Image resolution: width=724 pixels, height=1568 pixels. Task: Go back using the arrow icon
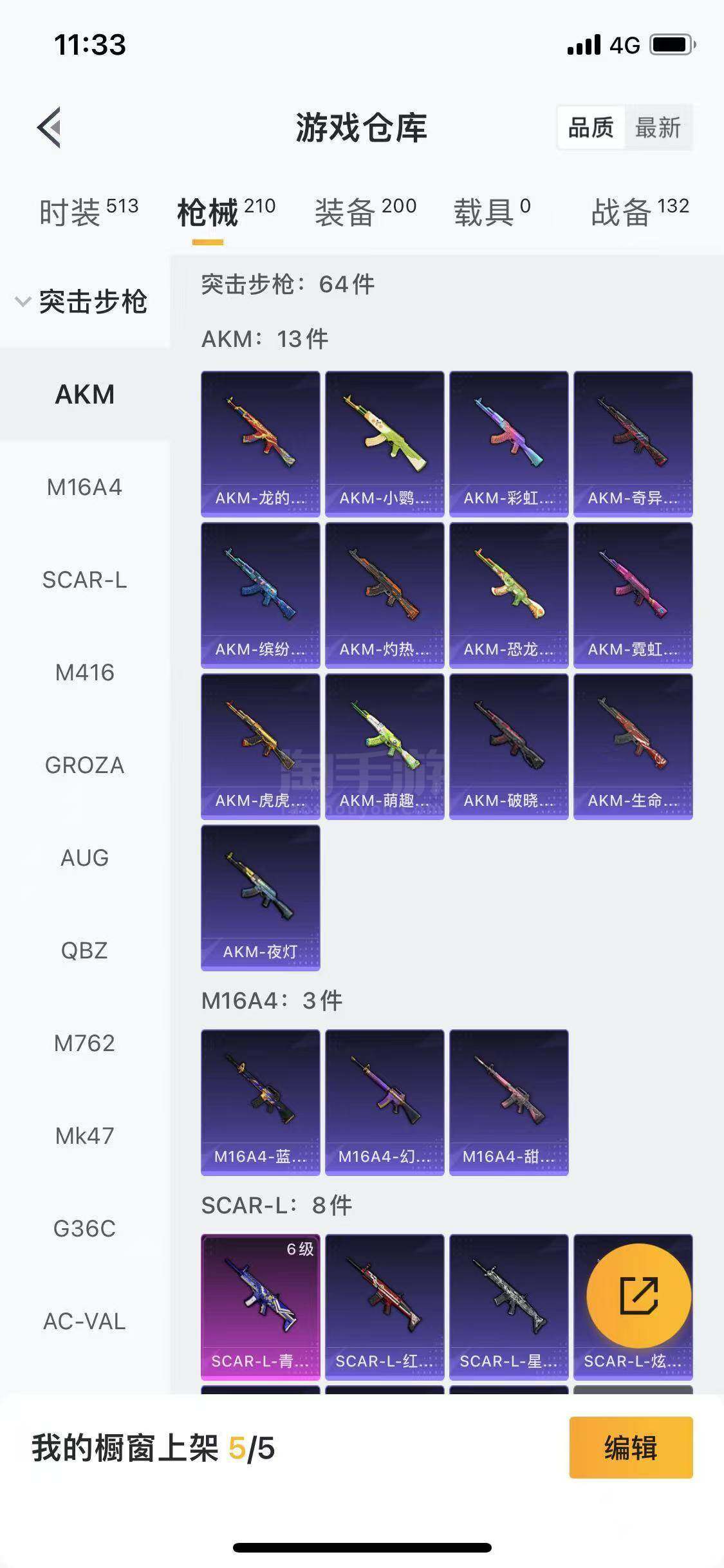[x=50, y=127]
